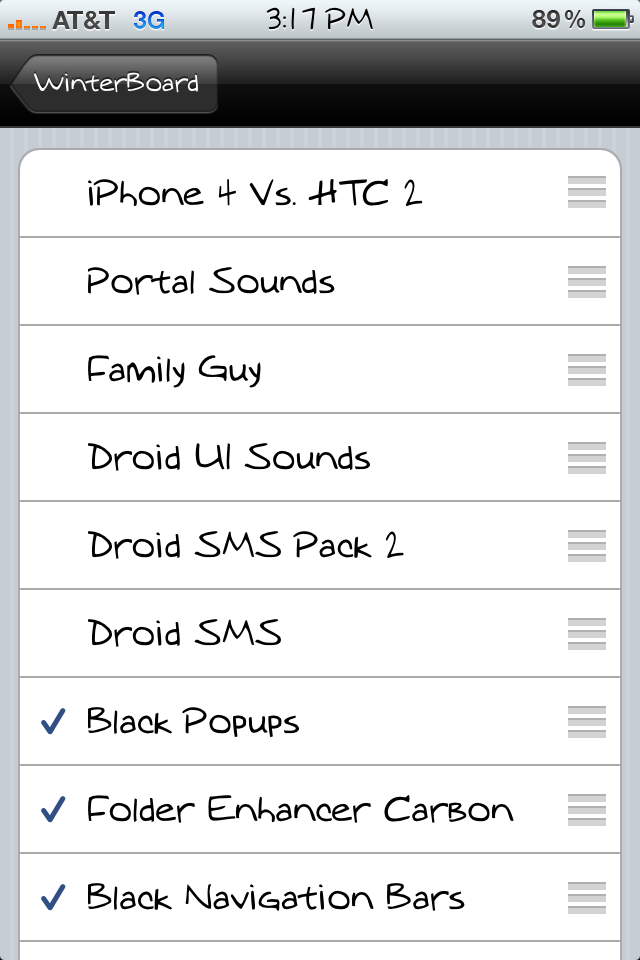Activate Droid UI Sounds

pyautogui.click(x=229, y=457)
